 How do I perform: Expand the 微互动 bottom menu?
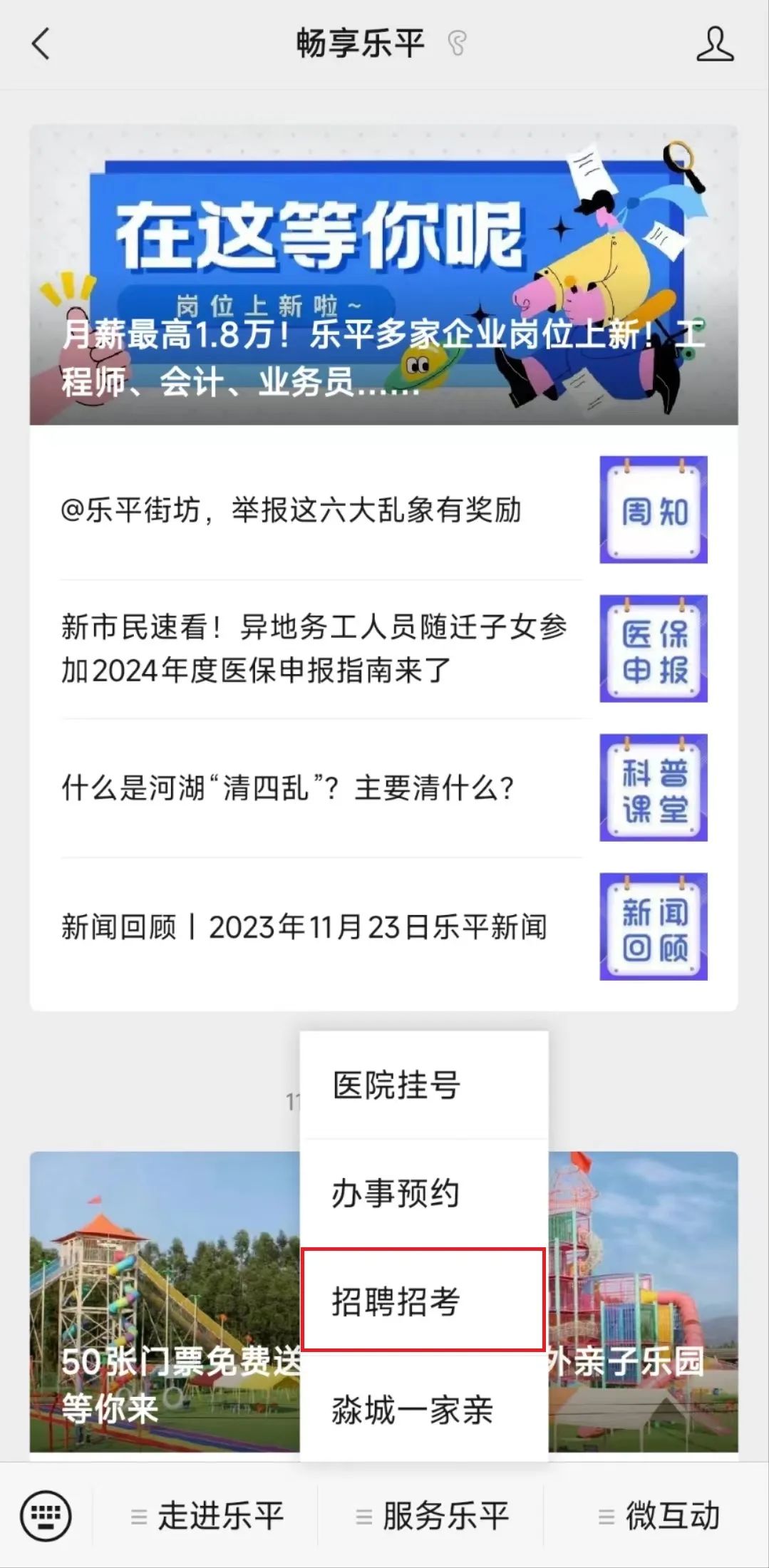659,1515
